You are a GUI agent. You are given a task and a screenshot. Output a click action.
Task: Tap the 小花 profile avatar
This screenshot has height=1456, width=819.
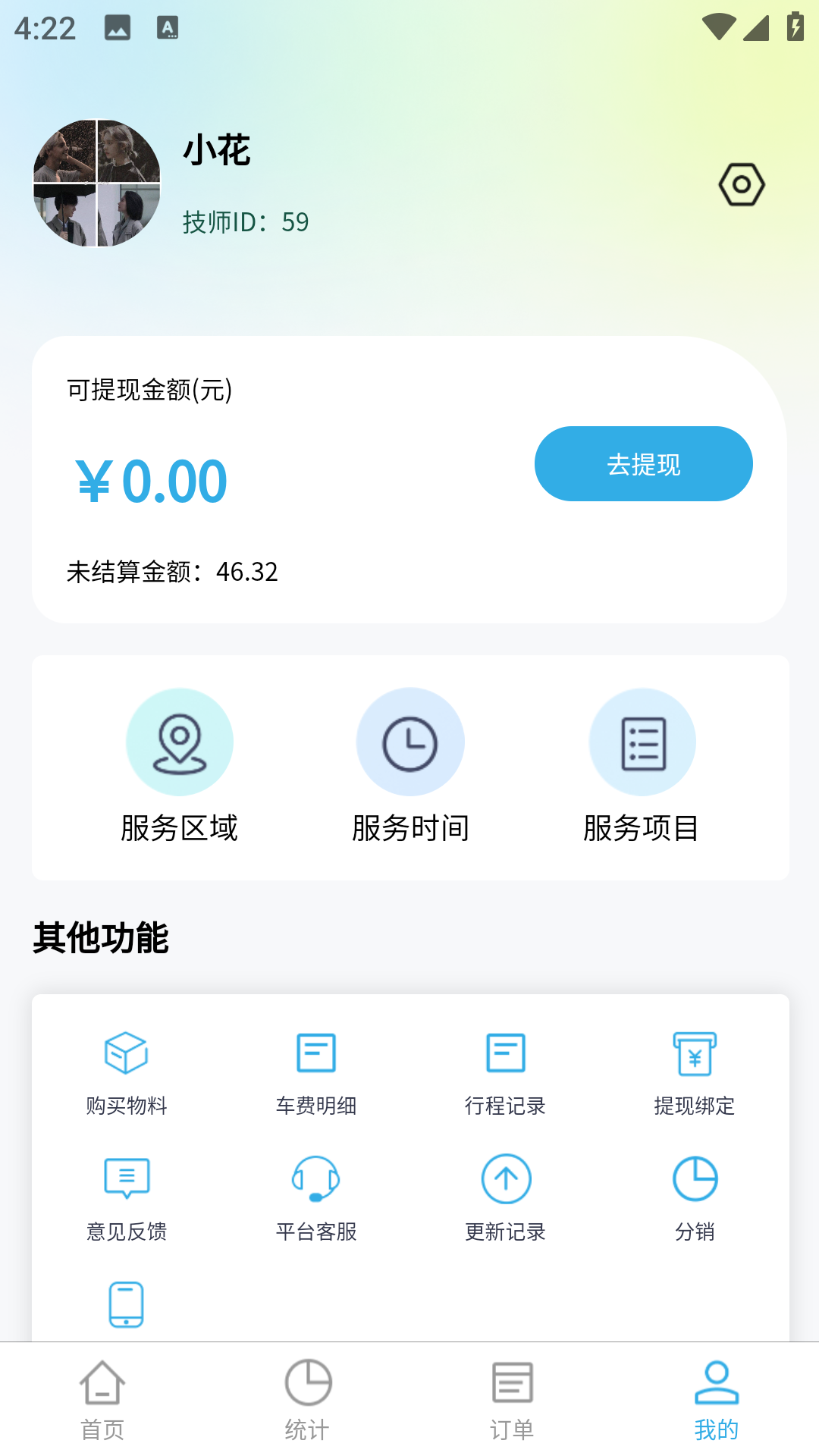tap(97, 183)
